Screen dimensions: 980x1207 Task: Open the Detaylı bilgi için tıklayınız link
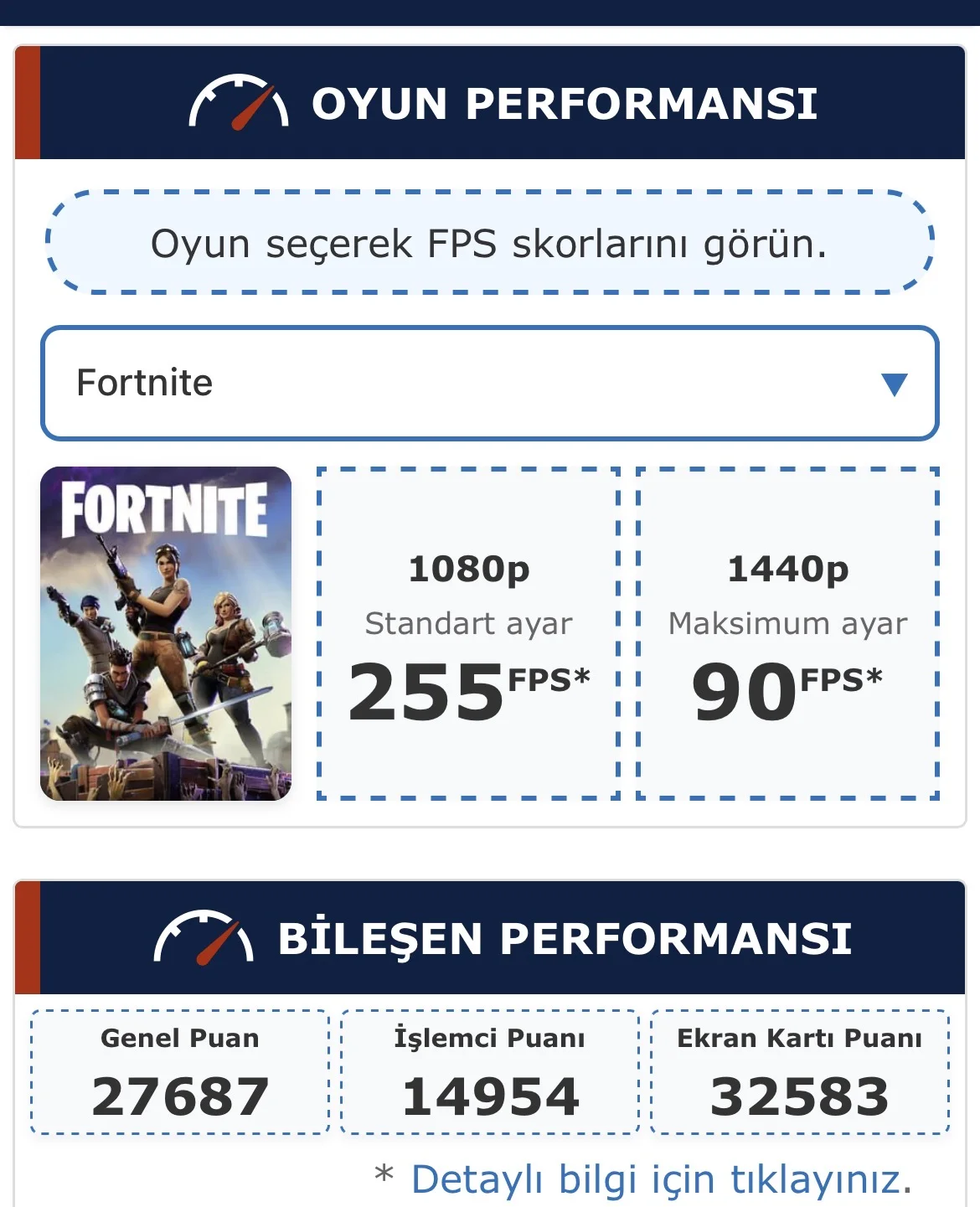click(x=660, y=1179)
